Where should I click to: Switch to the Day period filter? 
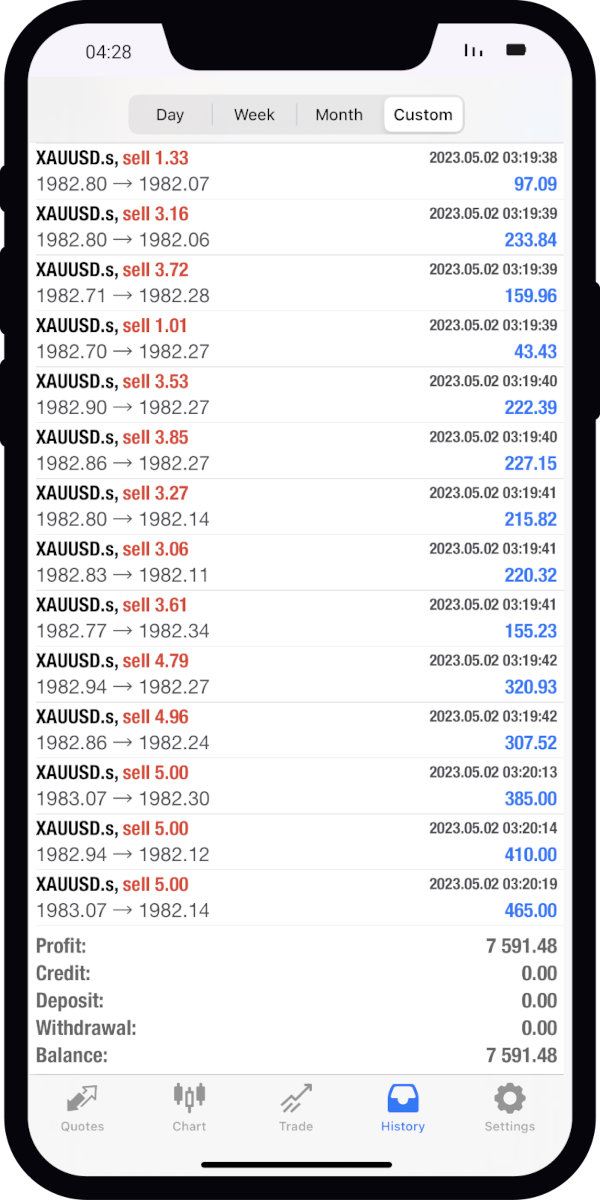point(170,115)
